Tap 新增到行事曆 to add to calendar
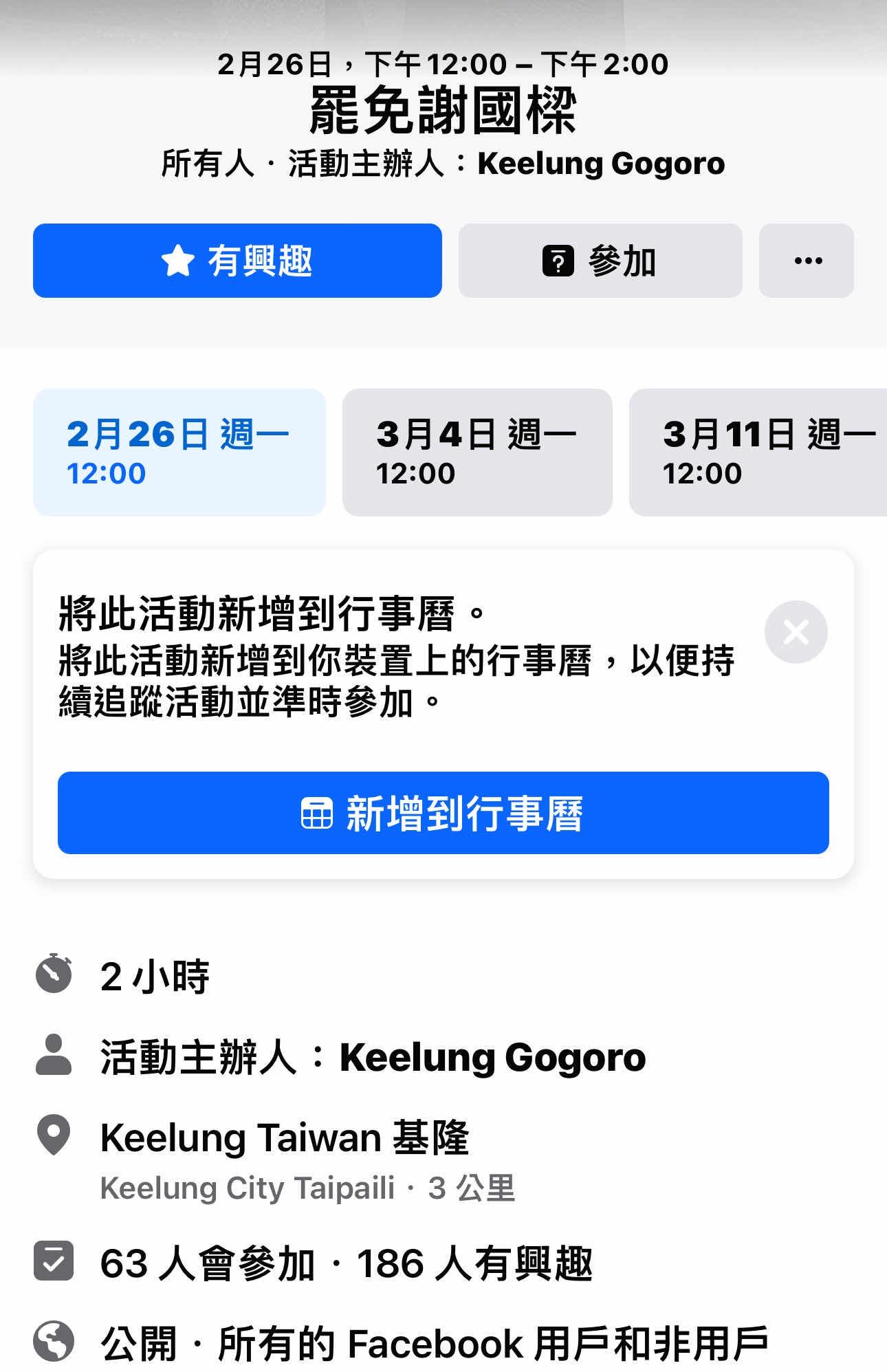The height and width of the screenshot is (1372, 887). pyautogui.click(x=443, y=813)
